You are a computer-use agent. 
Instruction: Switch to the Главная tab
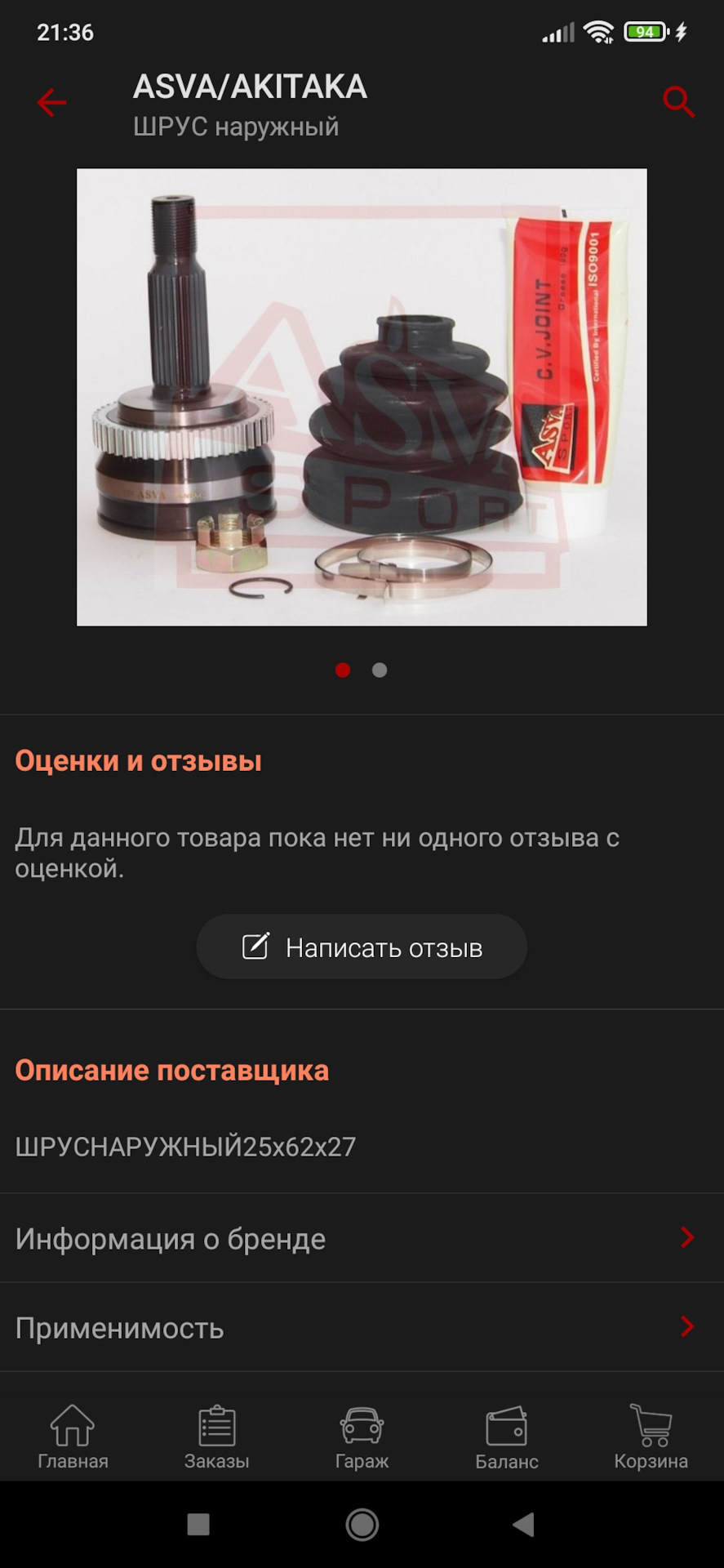(73, 1437)
